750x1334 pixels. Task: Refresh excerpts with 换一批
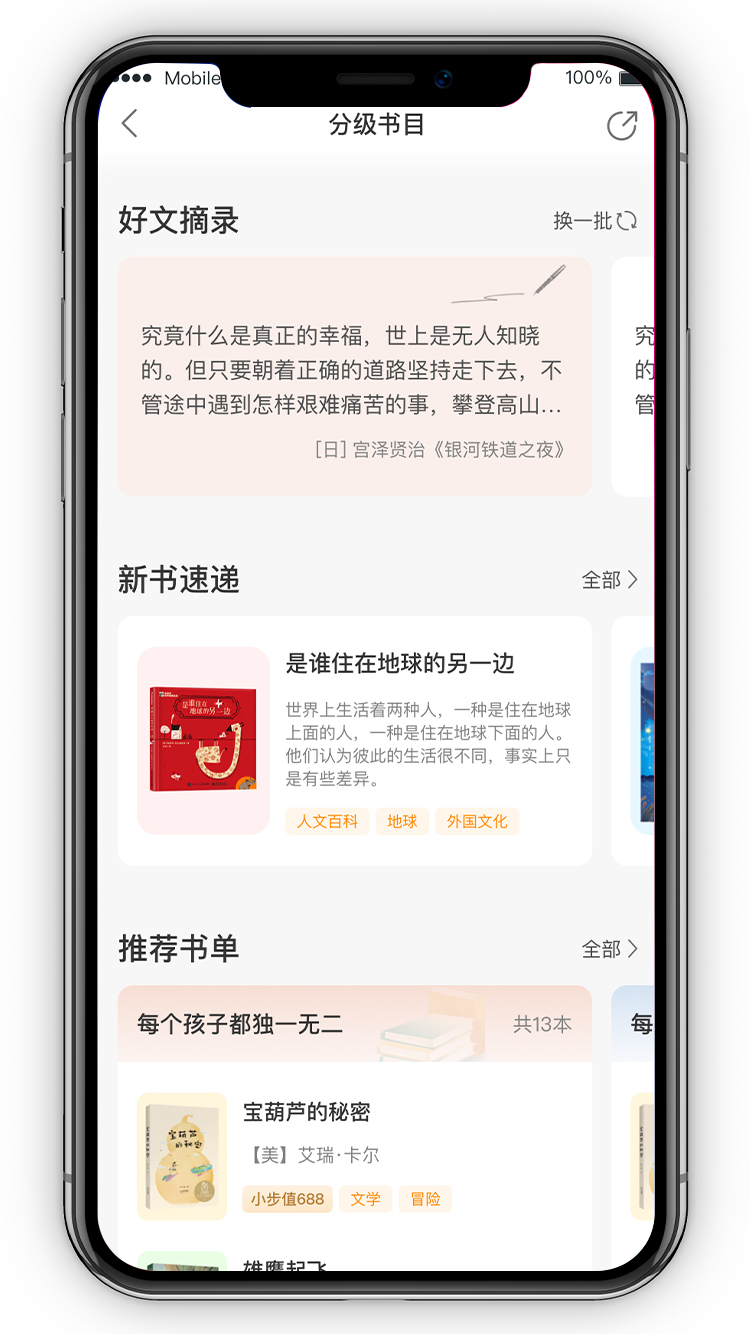(595, 221)
